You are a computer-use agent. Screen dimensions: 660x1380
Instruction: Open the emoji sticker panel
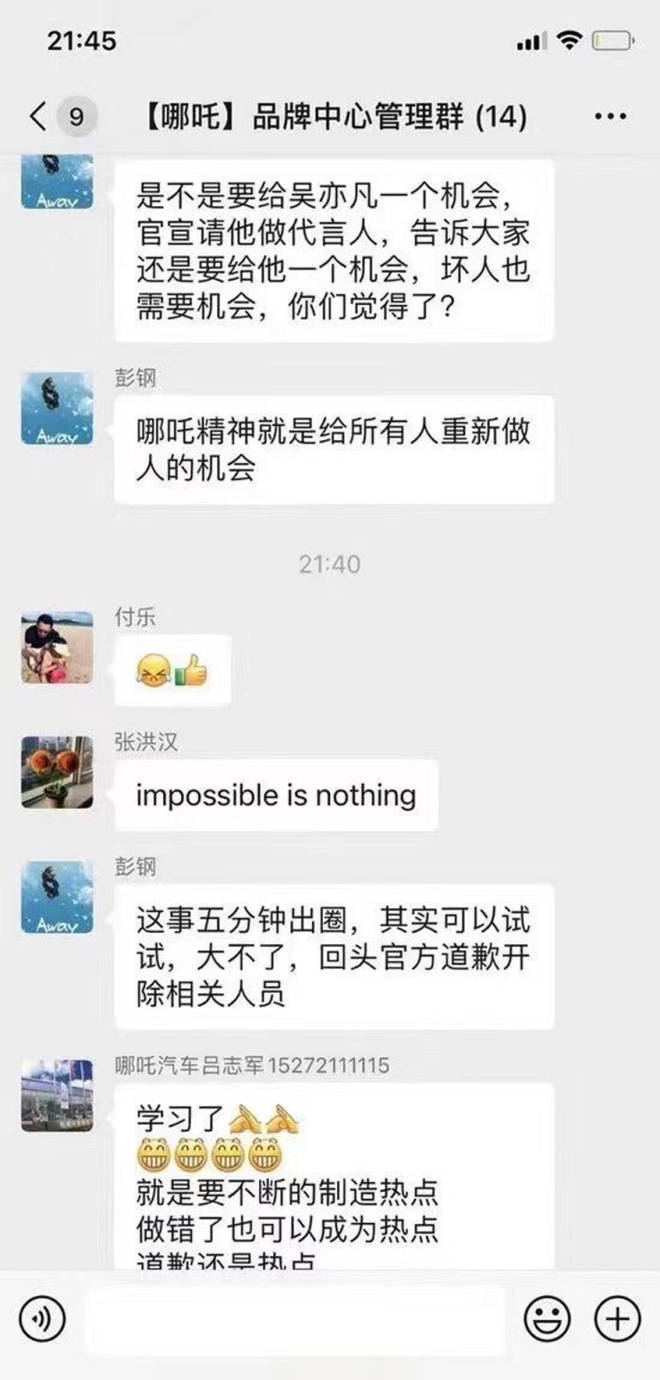coord(547,1321)
